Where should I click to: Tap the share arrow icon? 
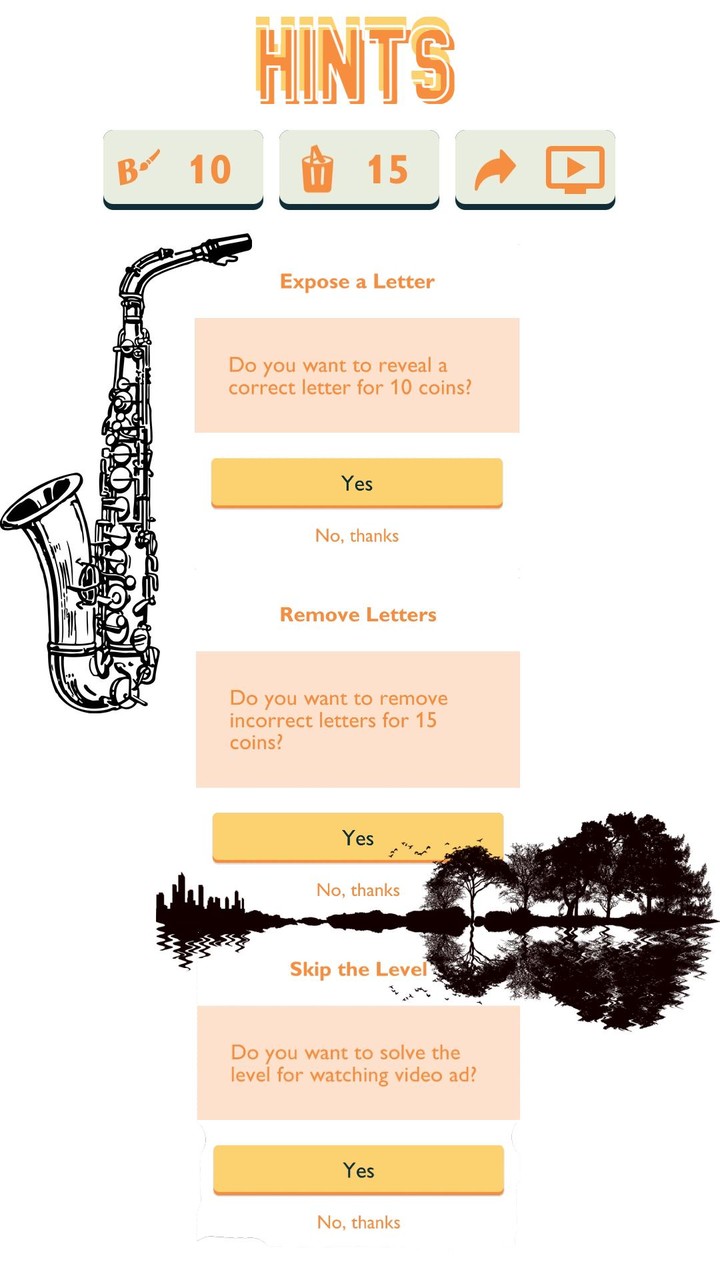(495, 168)
